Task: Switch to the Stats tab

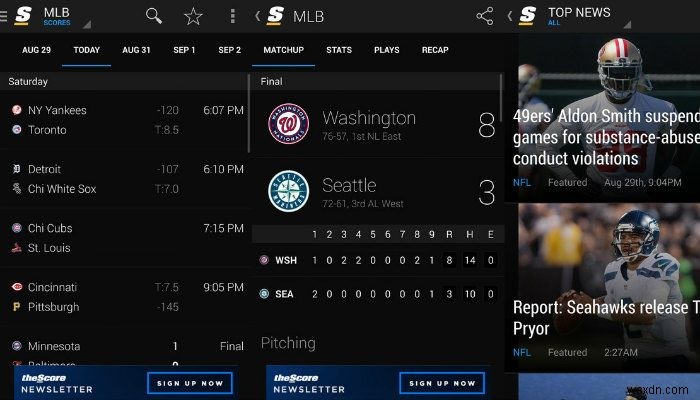Action: [x=339, y=50]
